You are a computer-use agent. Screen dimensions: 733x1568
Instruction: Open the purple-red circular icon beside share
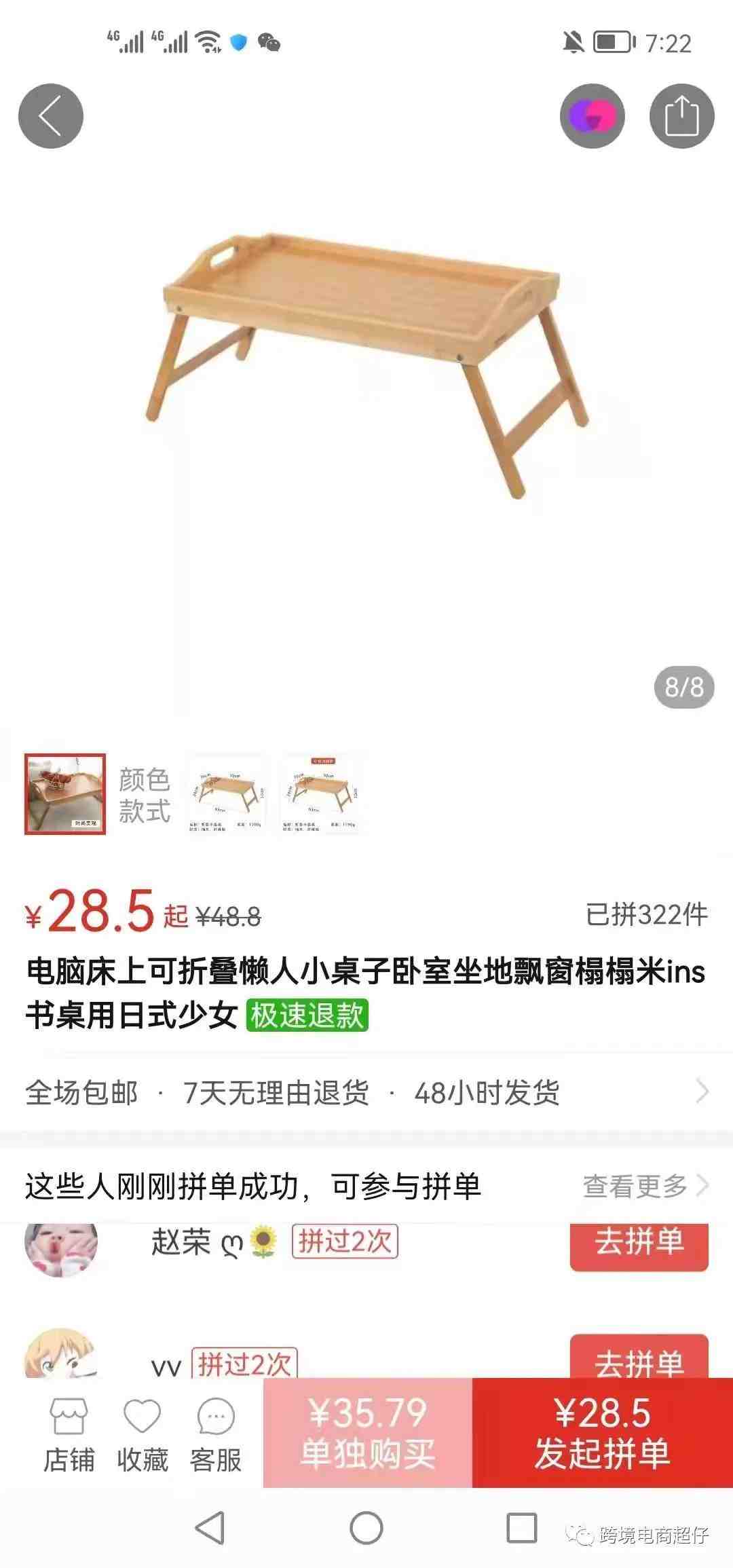[x=592, y=116]
